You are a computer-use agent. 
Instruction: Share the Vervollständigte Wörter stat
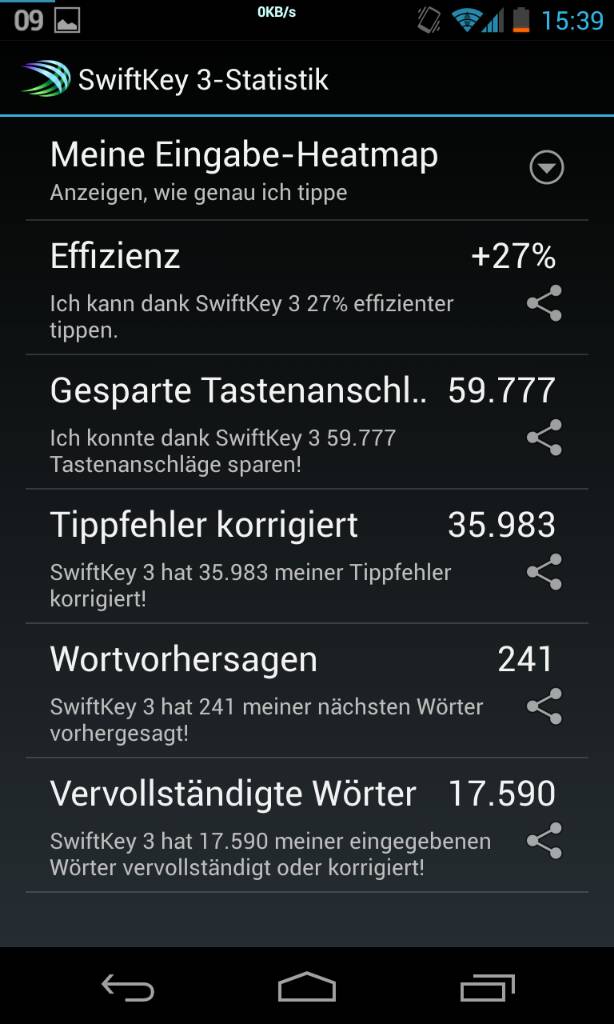coord(545,841)
